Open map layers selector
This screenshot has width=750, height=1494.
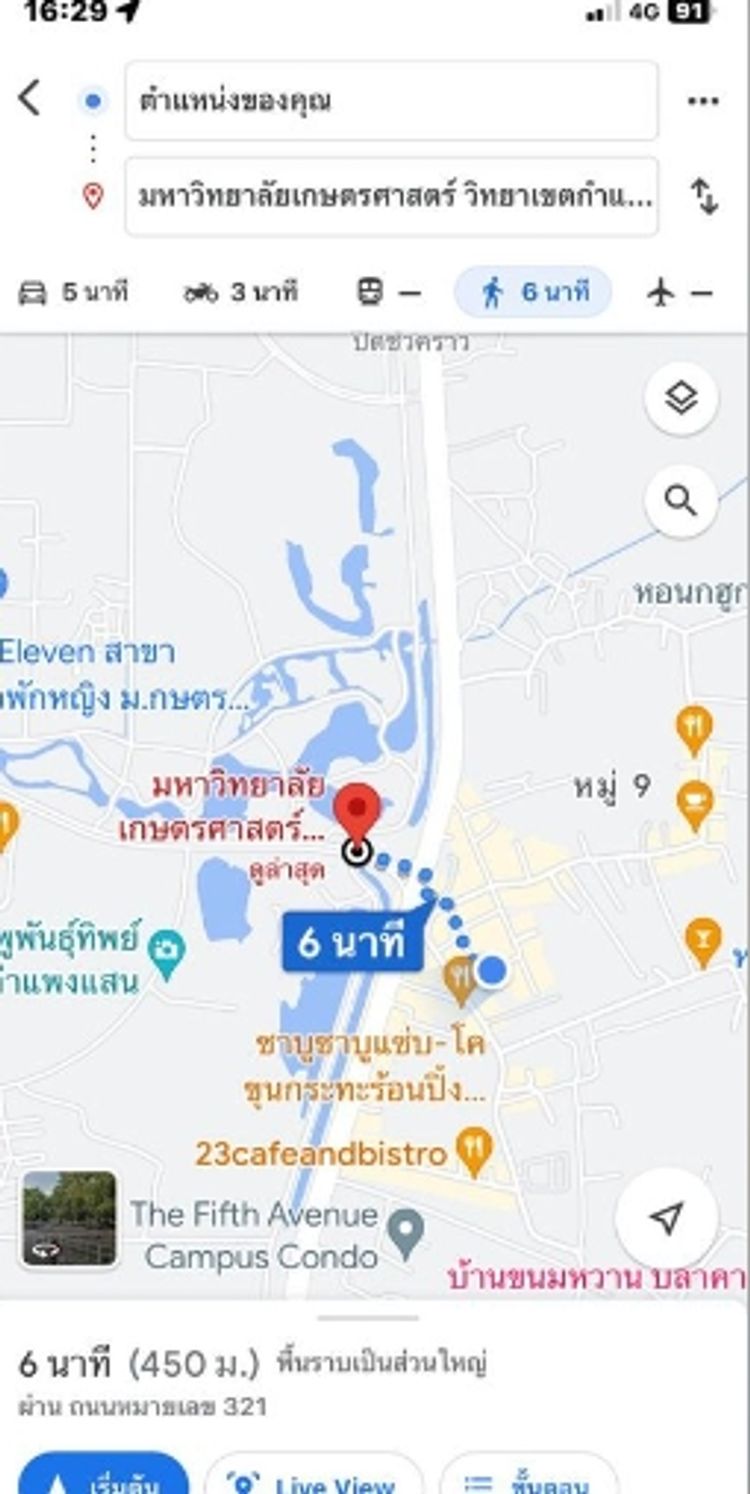pyautogui.click(x=681, y=400)
